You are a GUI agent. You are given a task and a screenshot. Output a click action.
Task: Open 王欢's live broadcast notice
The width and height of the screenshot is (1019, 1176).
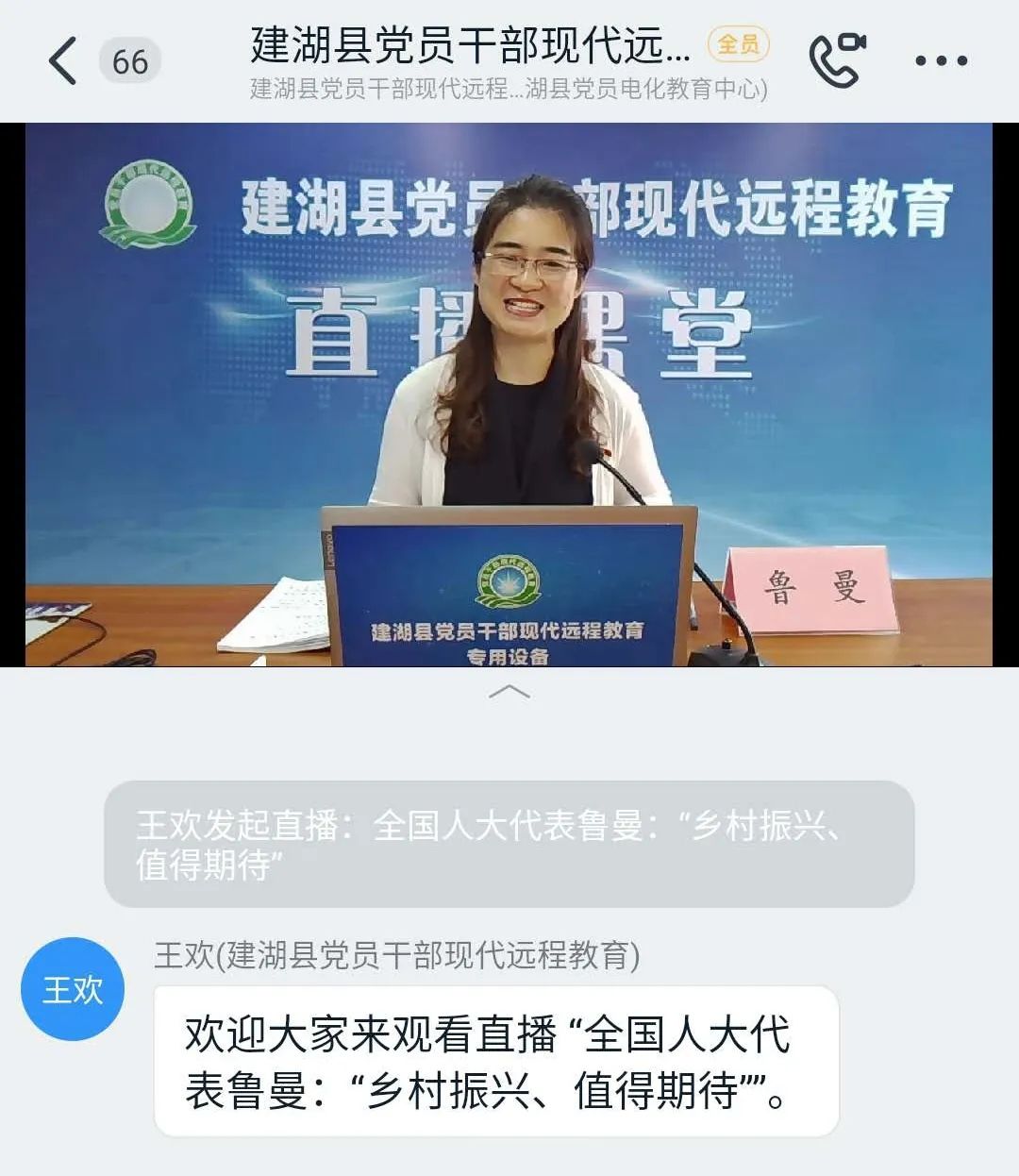coord(509,844)
